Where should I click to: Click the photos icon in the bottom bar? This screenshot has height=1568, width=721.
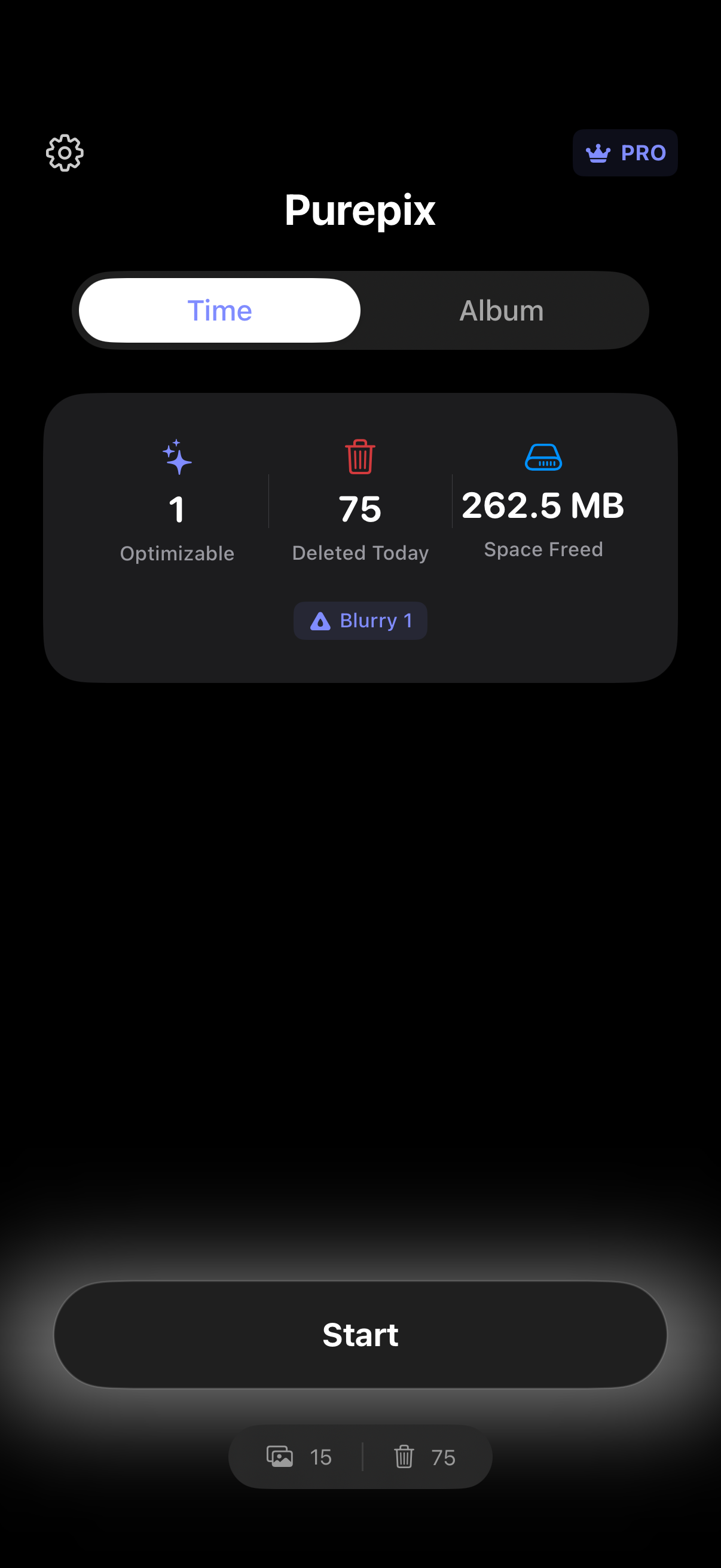coord(279,1457)
